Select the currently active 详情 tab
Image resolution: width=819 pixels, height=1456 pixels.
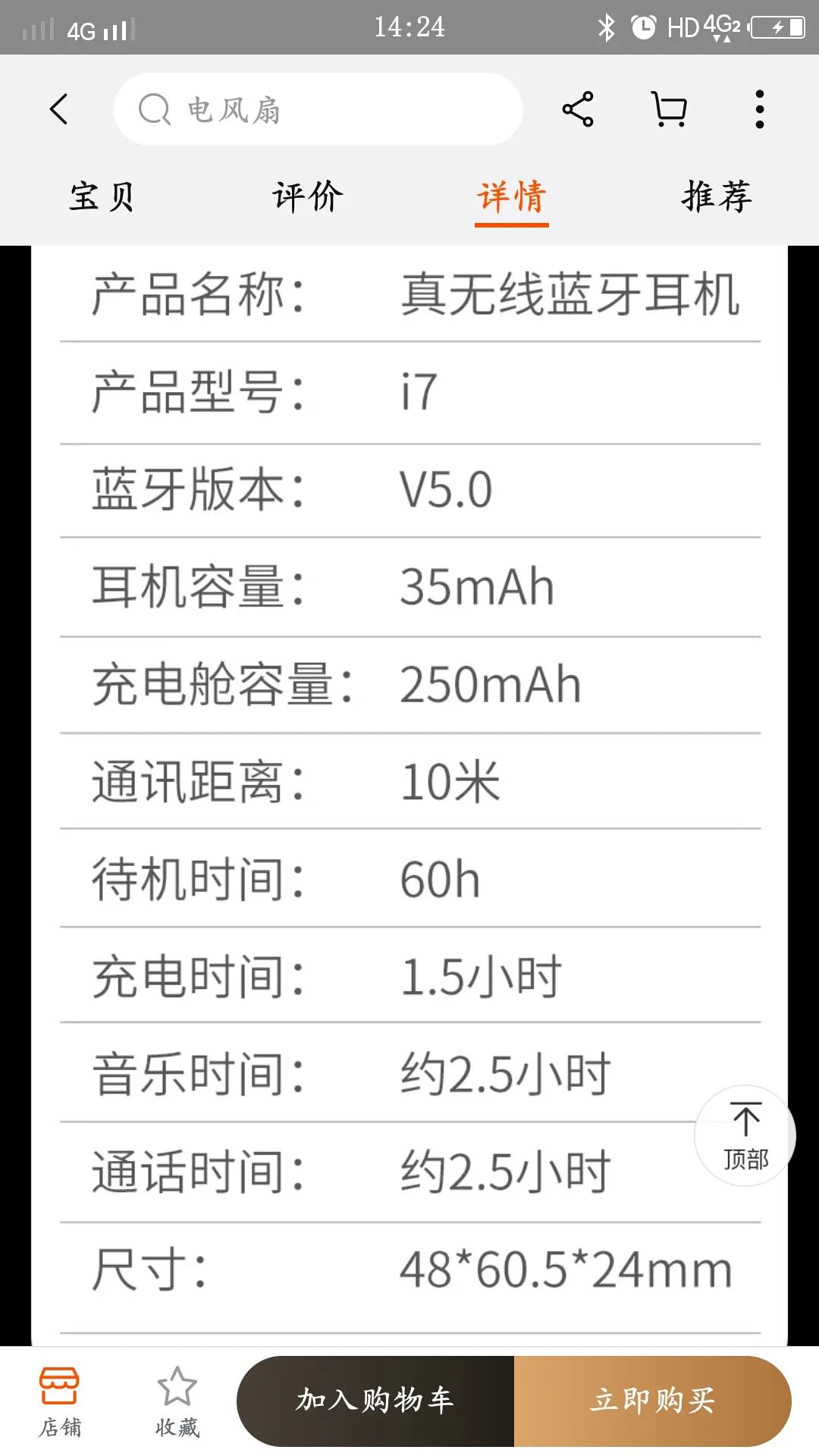coord(512,196)
